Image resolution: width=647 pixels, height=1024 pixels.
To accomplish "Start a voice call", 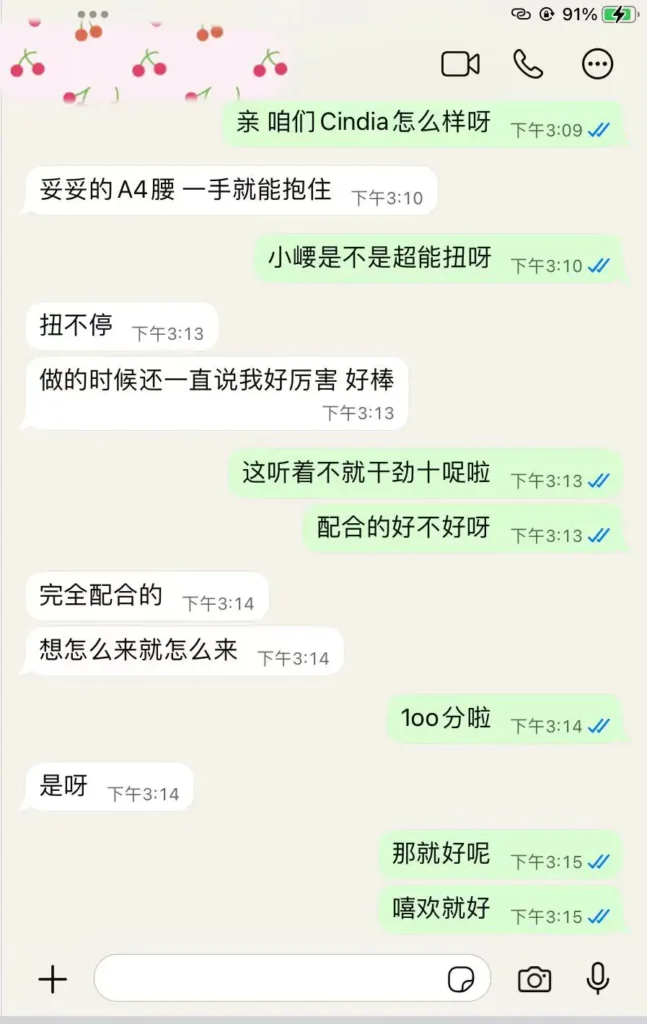I will 528,64.
